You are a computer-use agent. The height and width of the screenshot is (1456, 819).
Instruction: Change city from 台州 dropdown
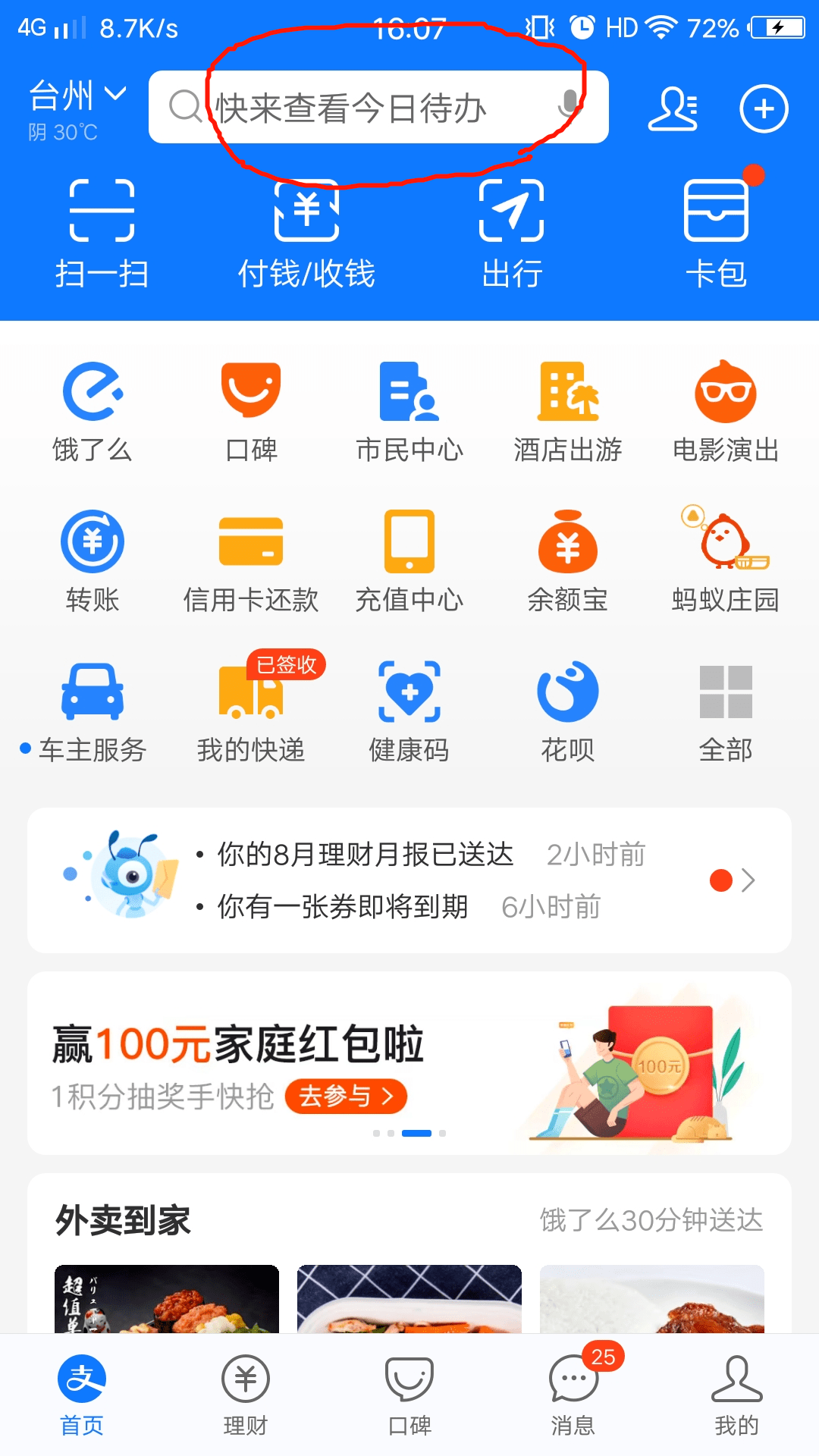point(76,97)
